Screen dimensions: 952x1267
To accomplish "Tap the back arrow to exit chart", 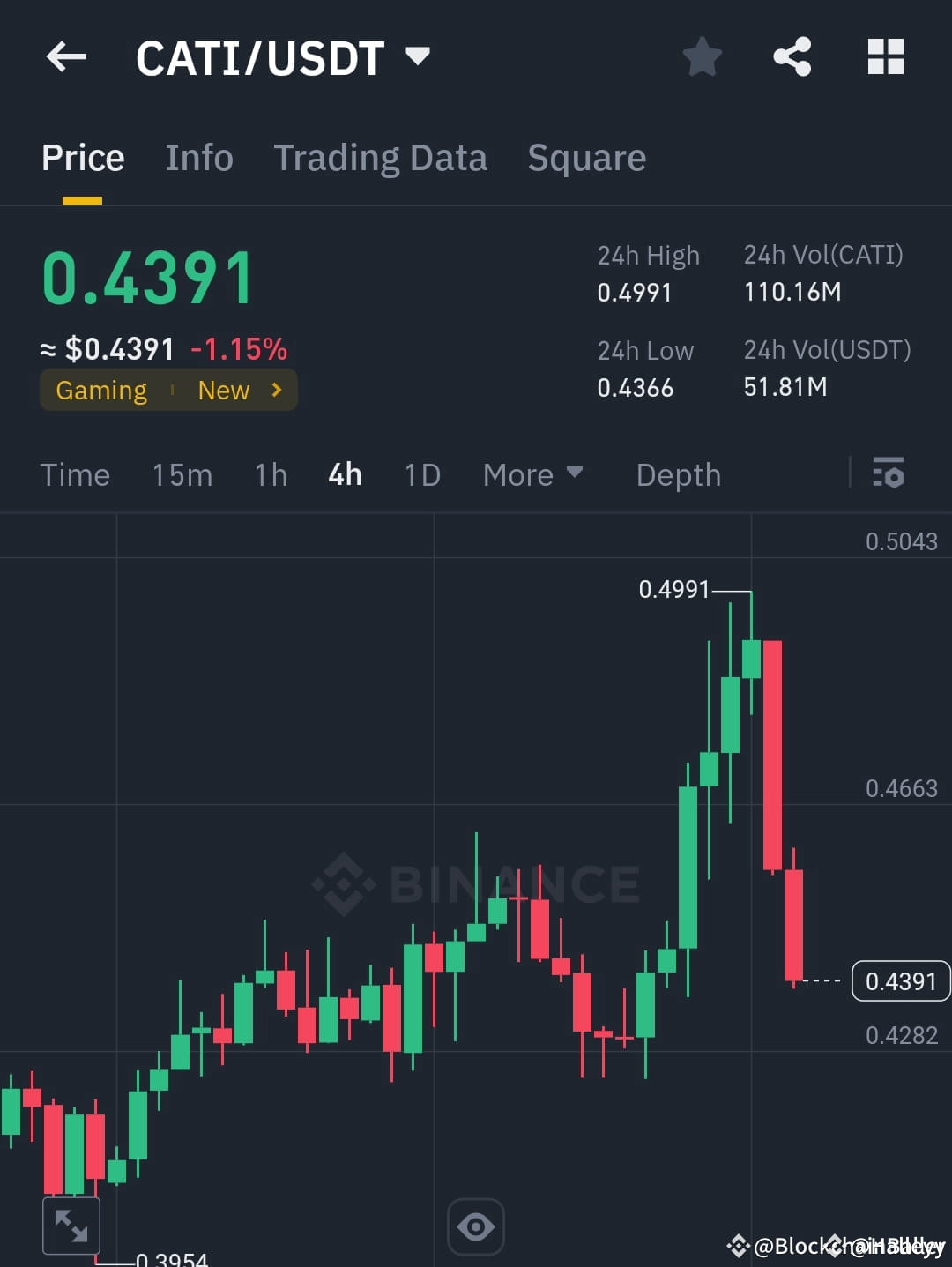I will point(64,56).
